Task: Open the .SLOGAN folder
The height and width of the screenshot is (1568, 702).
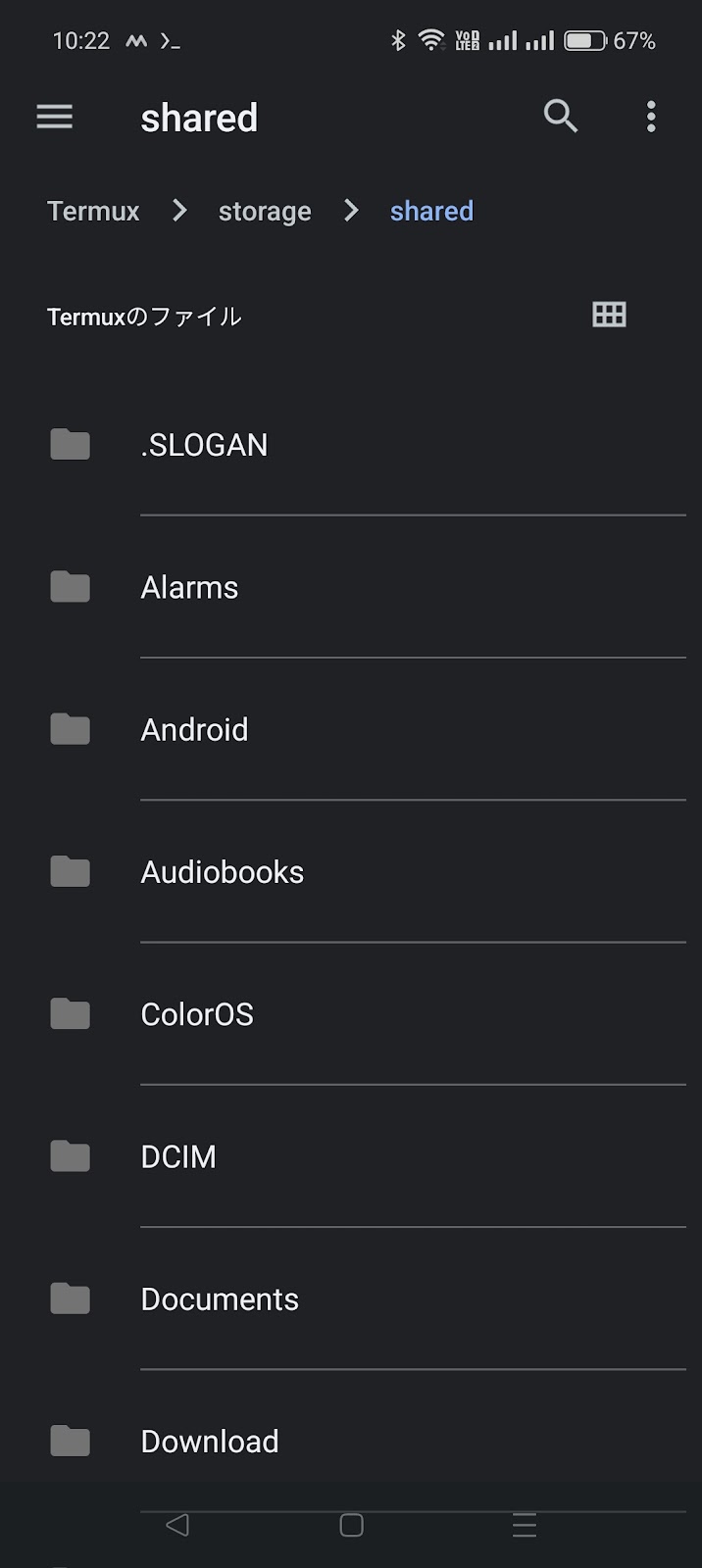Action: (x=351, y=445)
